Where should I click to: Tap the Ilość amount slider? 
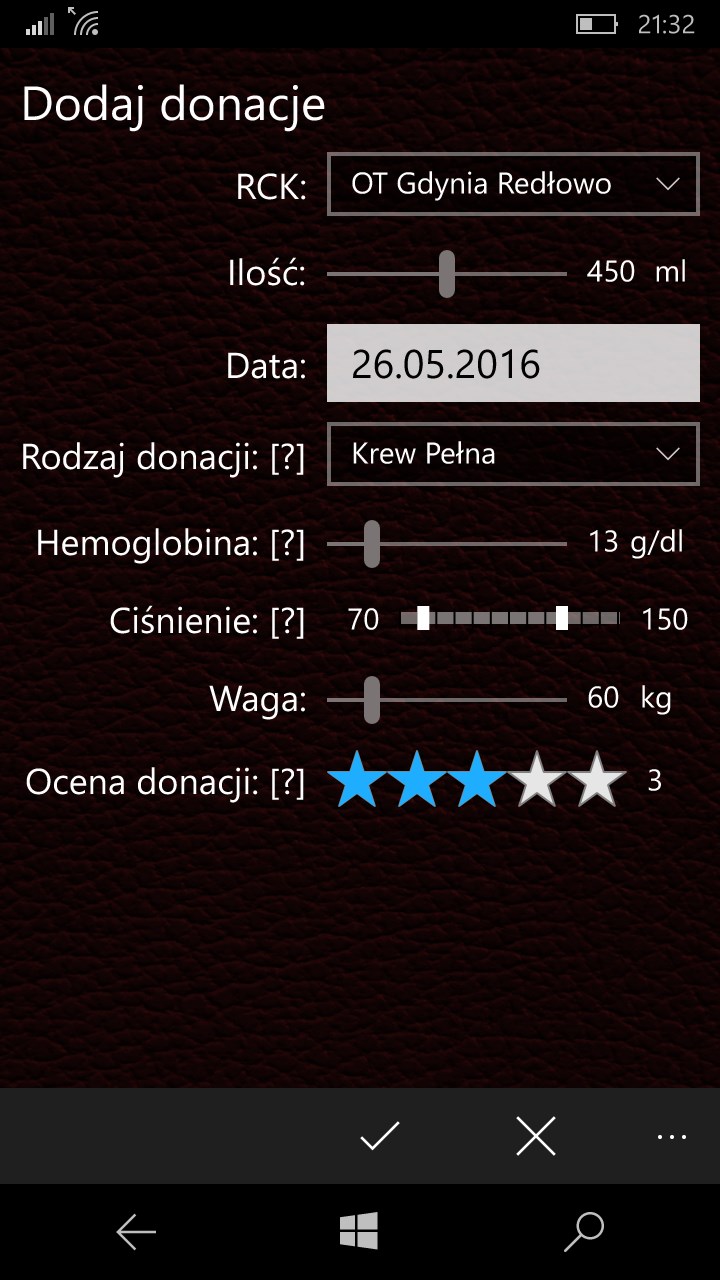[x=447, y=273]
